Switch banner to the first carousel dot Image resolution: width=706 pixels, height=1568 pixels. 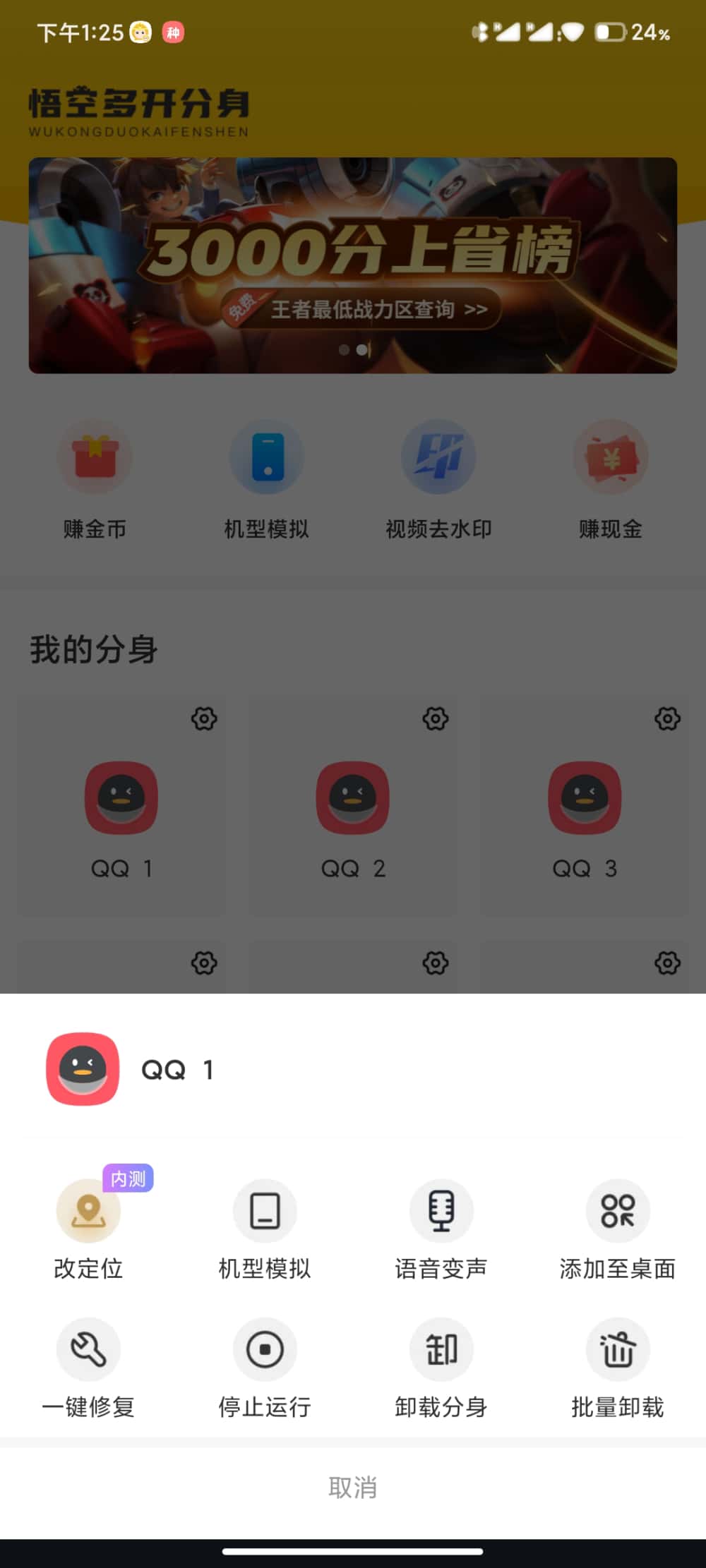pyautogui.click(x=344, y=349)
